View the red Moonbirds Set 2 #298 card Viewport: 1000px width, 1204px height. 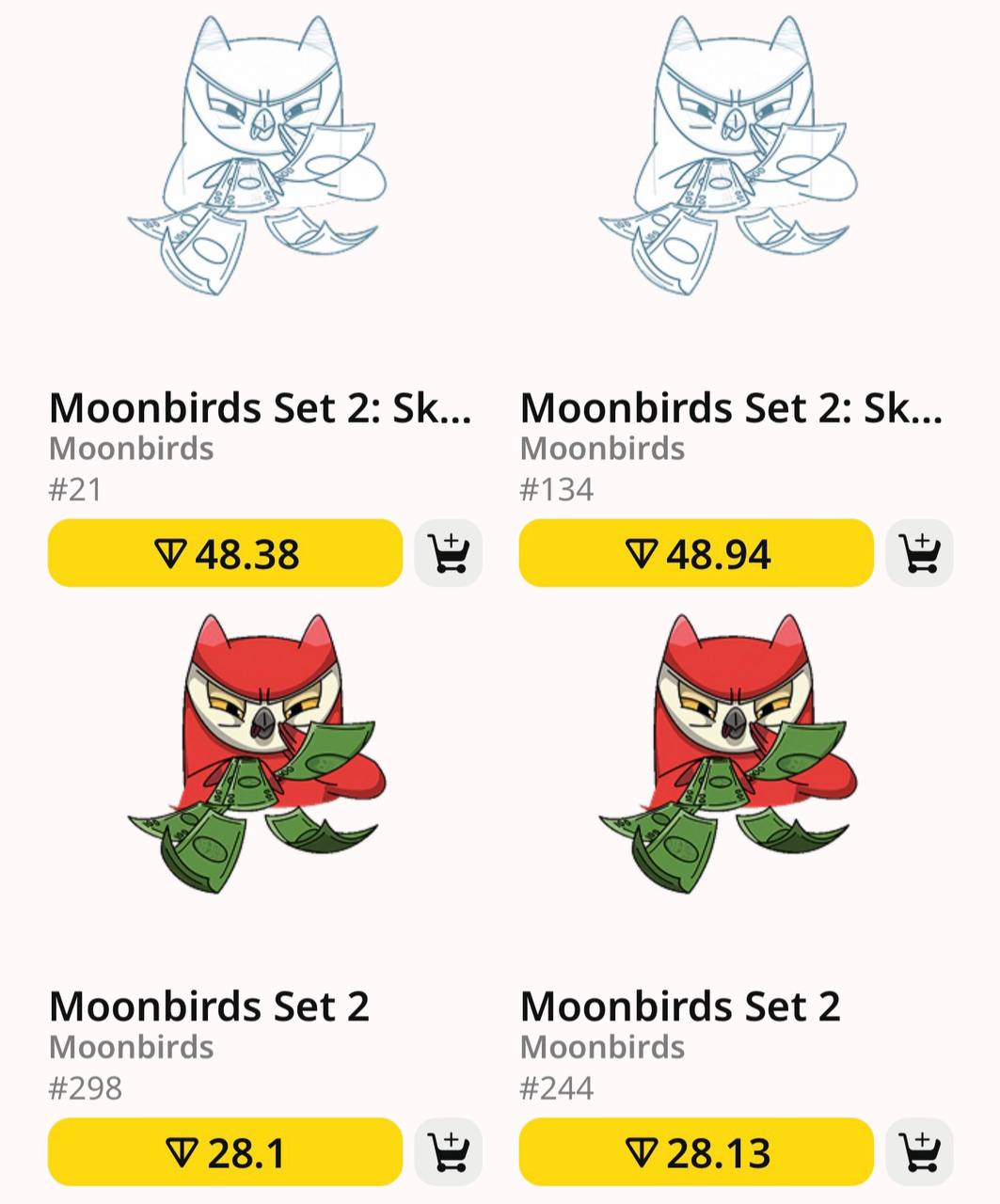click(256, 752)
